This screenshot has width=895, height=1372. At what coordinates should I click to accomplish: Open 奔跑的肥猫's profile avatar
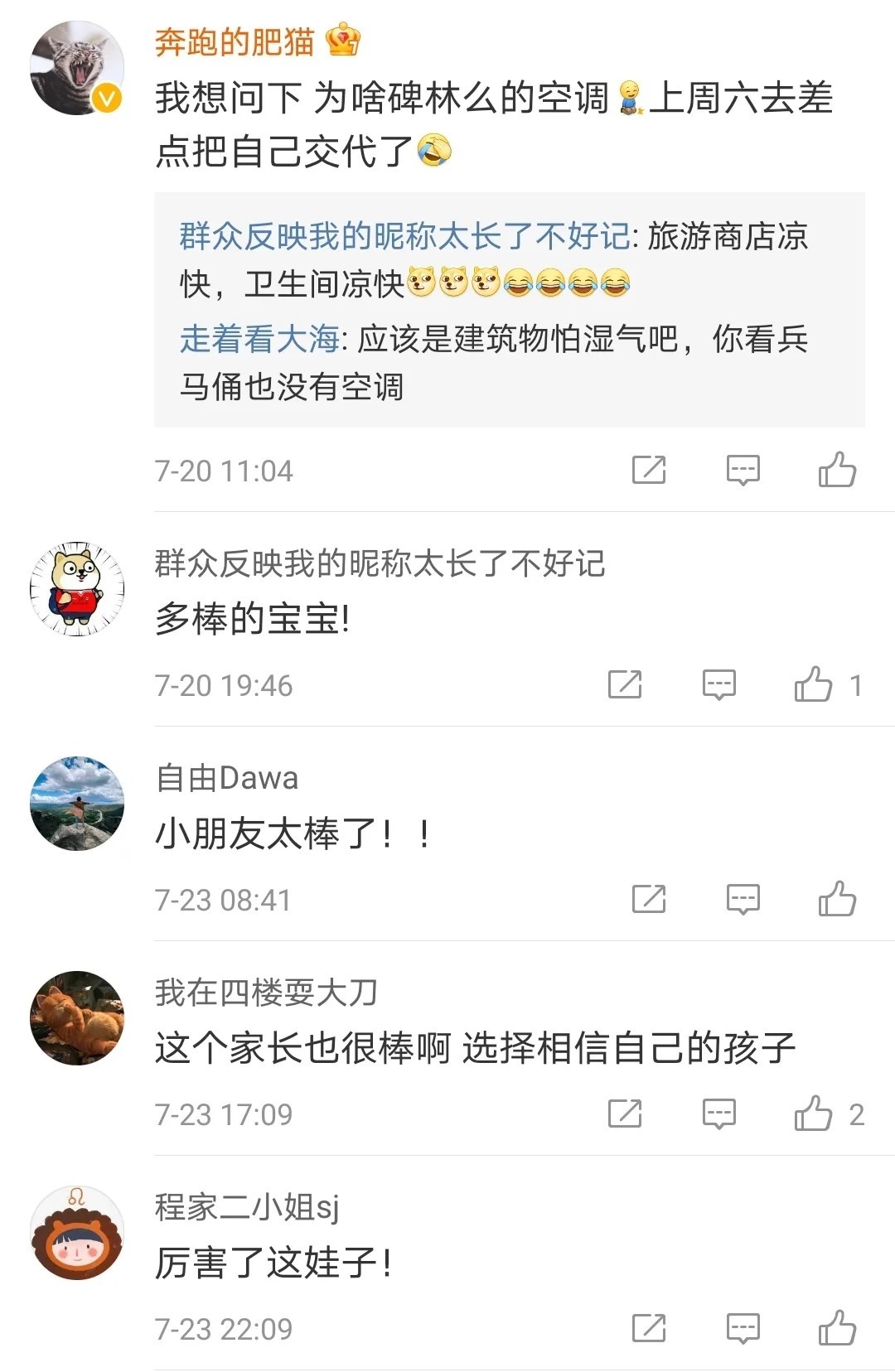(77, 68)
